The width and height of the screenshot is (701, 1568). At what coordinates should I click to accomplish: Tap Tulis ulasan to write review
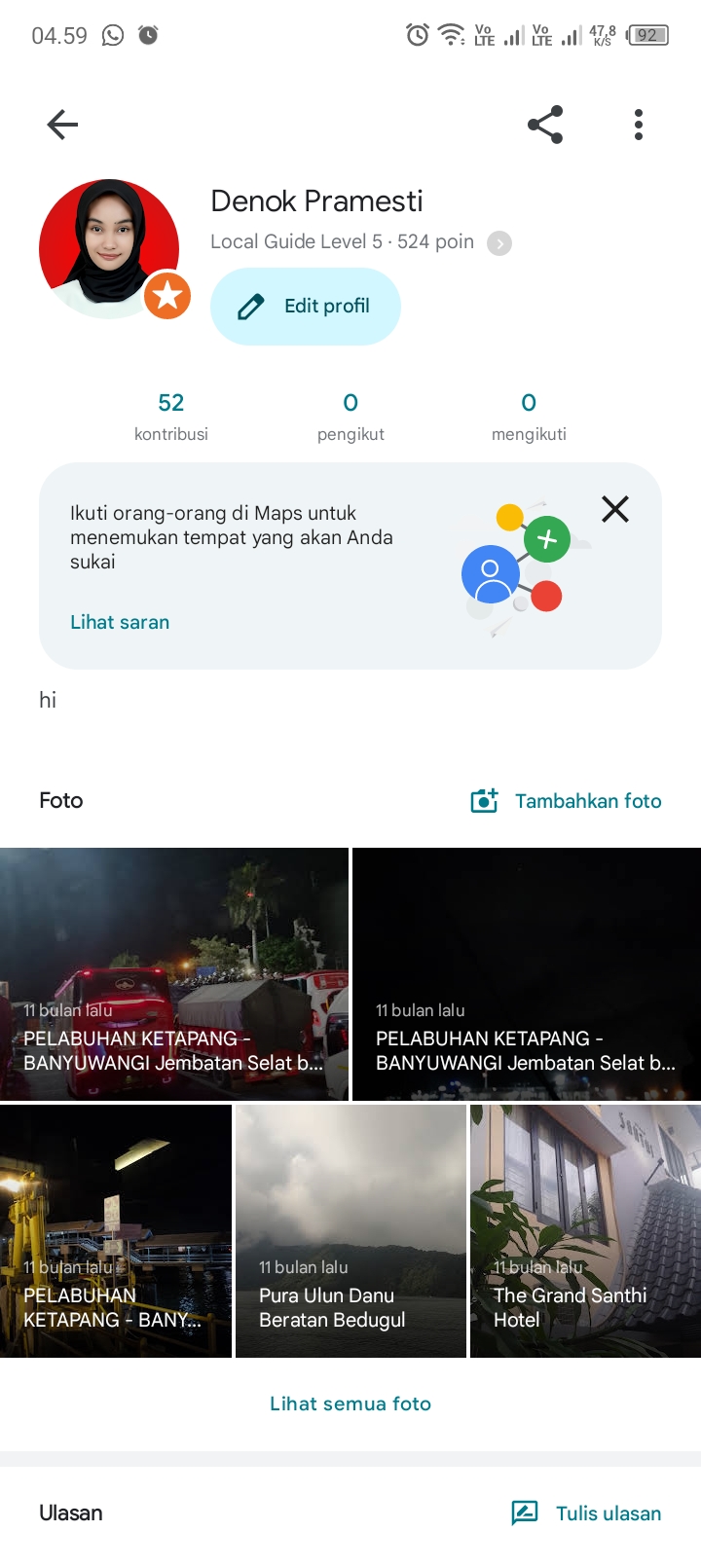point(587,1513)
